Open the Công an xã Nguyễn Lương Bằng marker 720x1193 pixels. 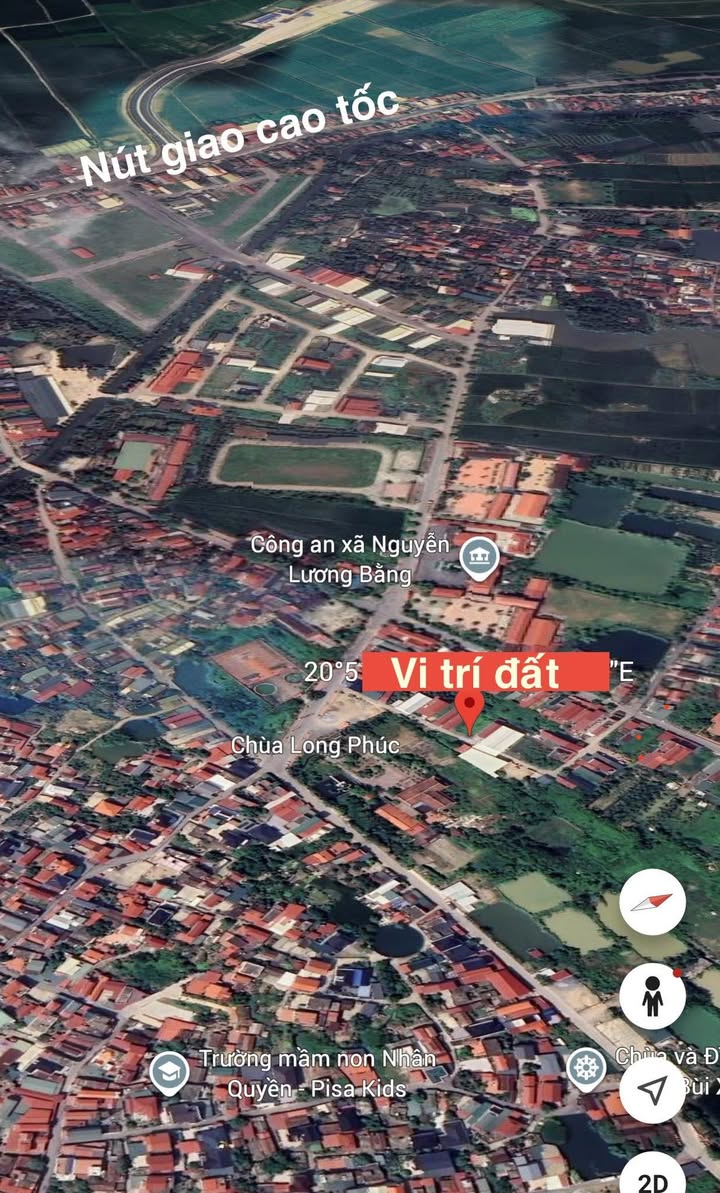tap(480, 559)
